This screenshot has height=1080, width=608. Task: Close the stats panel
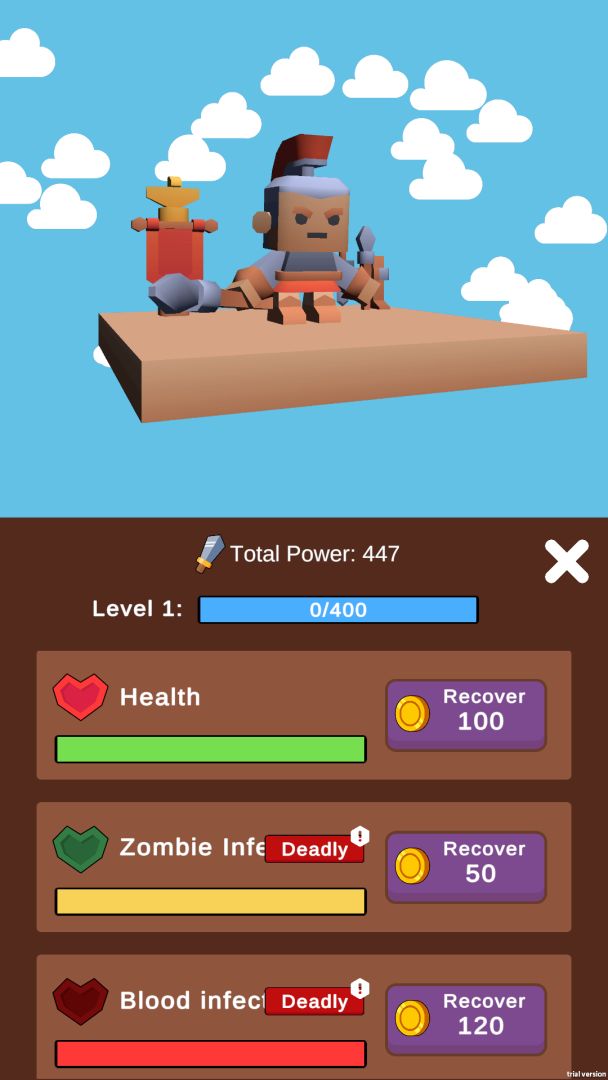tap(566, 561)
